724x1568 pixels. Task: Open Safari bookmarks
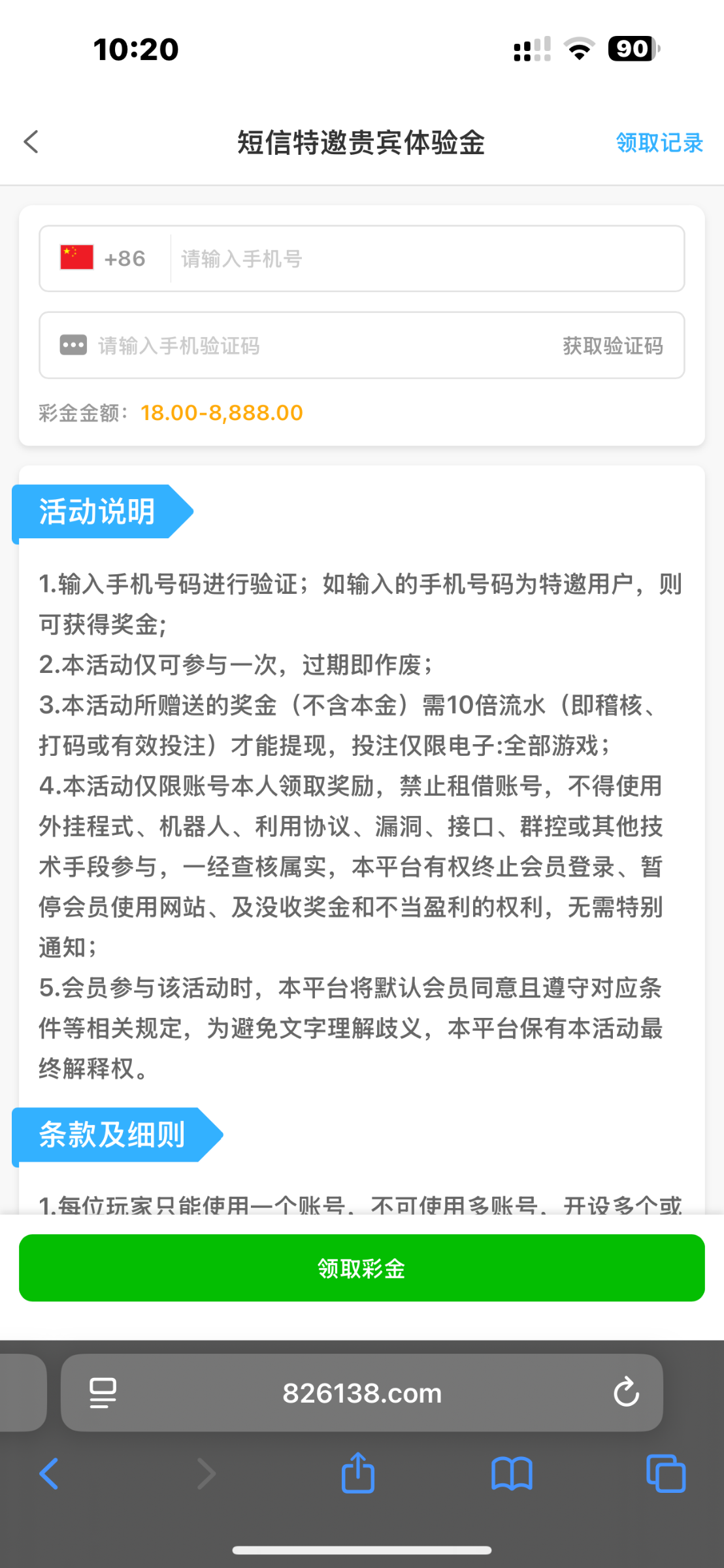click(512, 1474)
